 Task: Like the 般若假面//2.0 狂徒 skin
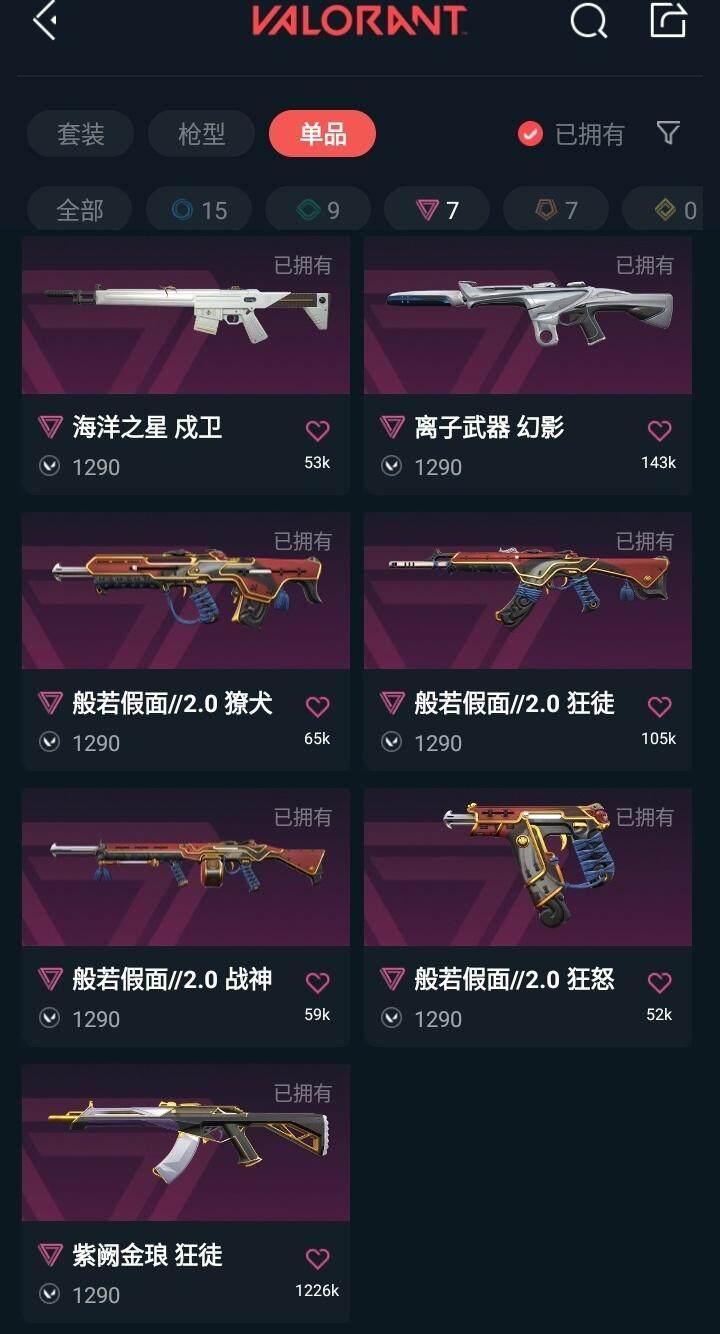pyautogui.click(x=659, y=707)
